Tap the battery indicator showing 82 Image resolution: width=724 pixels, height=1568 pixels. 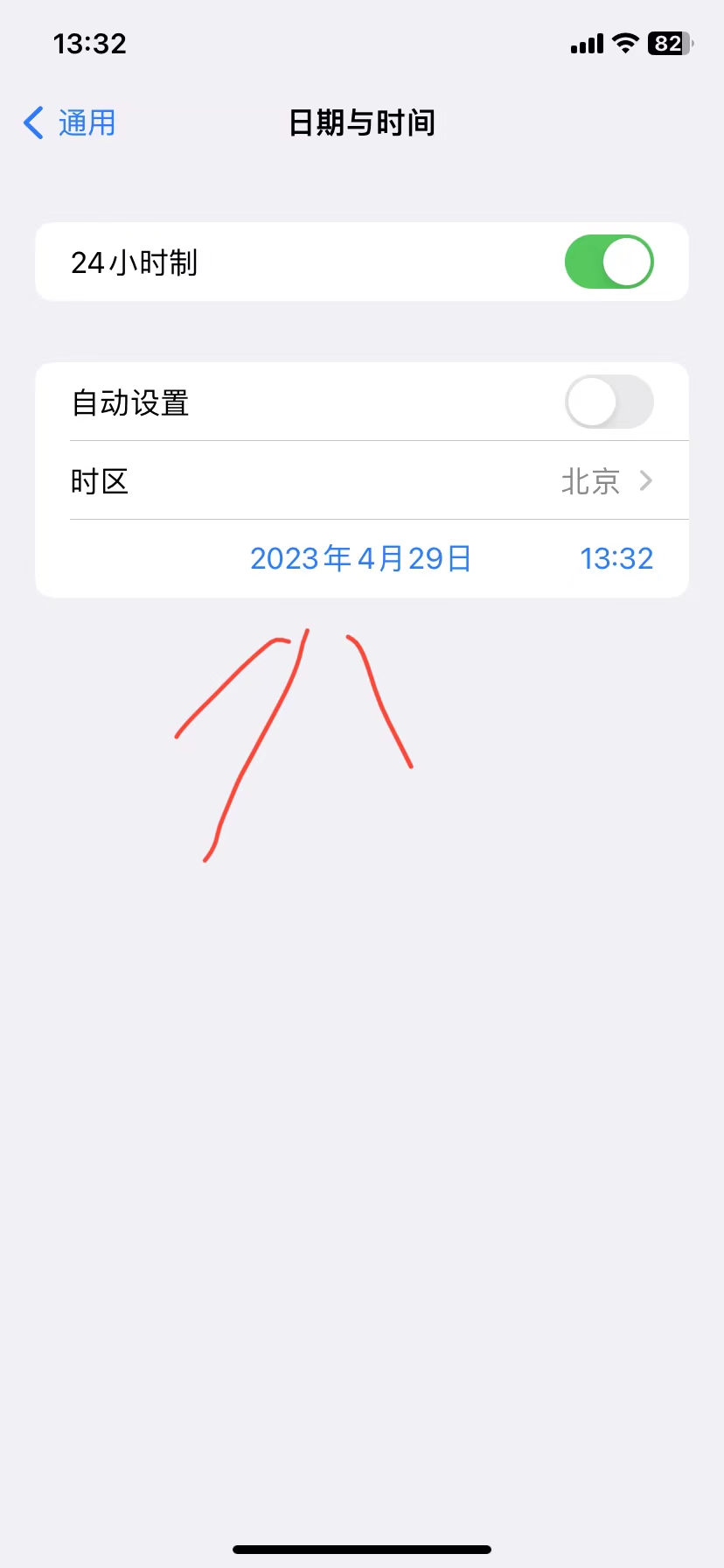point(670,43)
